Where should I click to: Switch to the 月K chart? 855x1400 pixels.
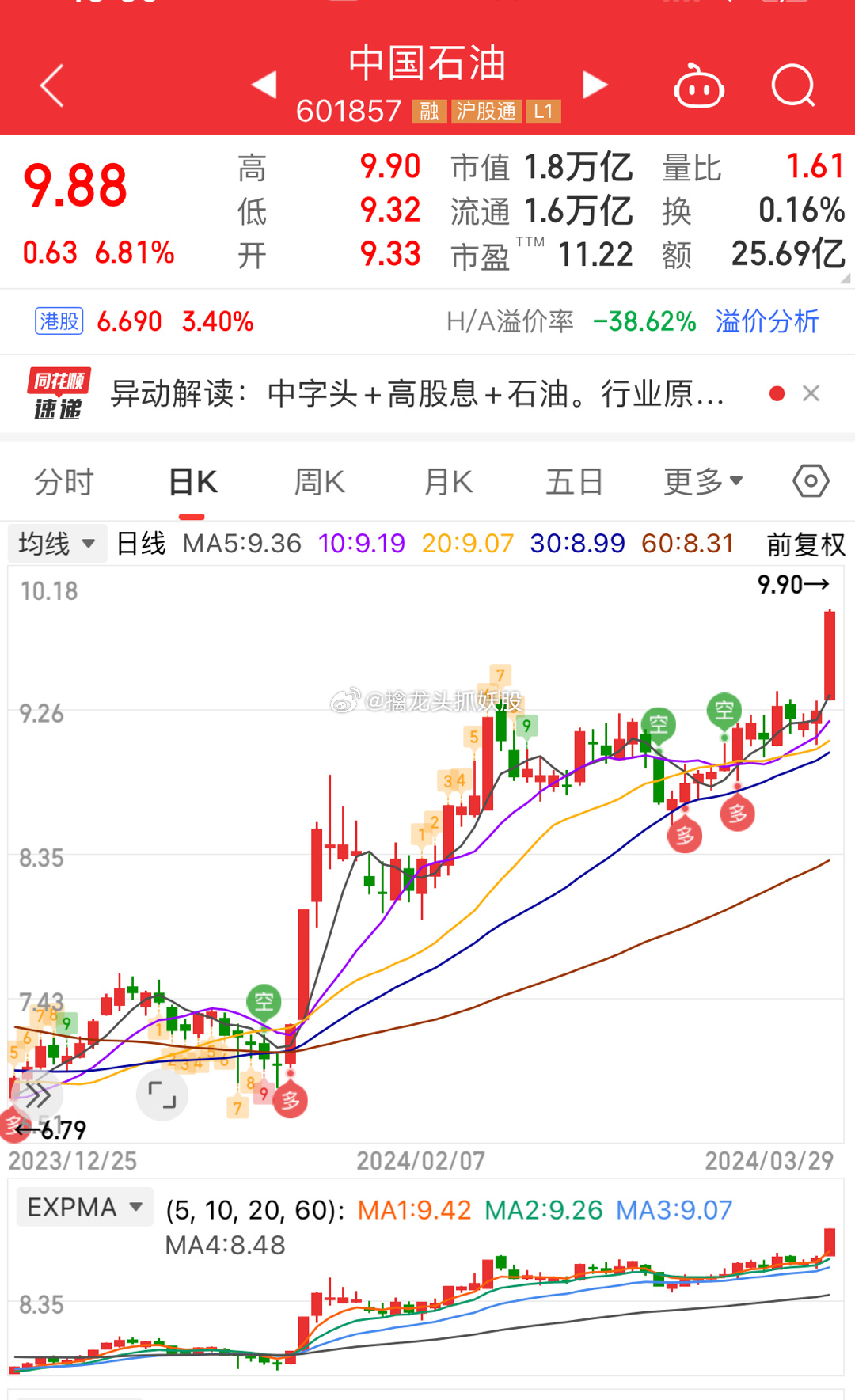[x=448, y=481]
